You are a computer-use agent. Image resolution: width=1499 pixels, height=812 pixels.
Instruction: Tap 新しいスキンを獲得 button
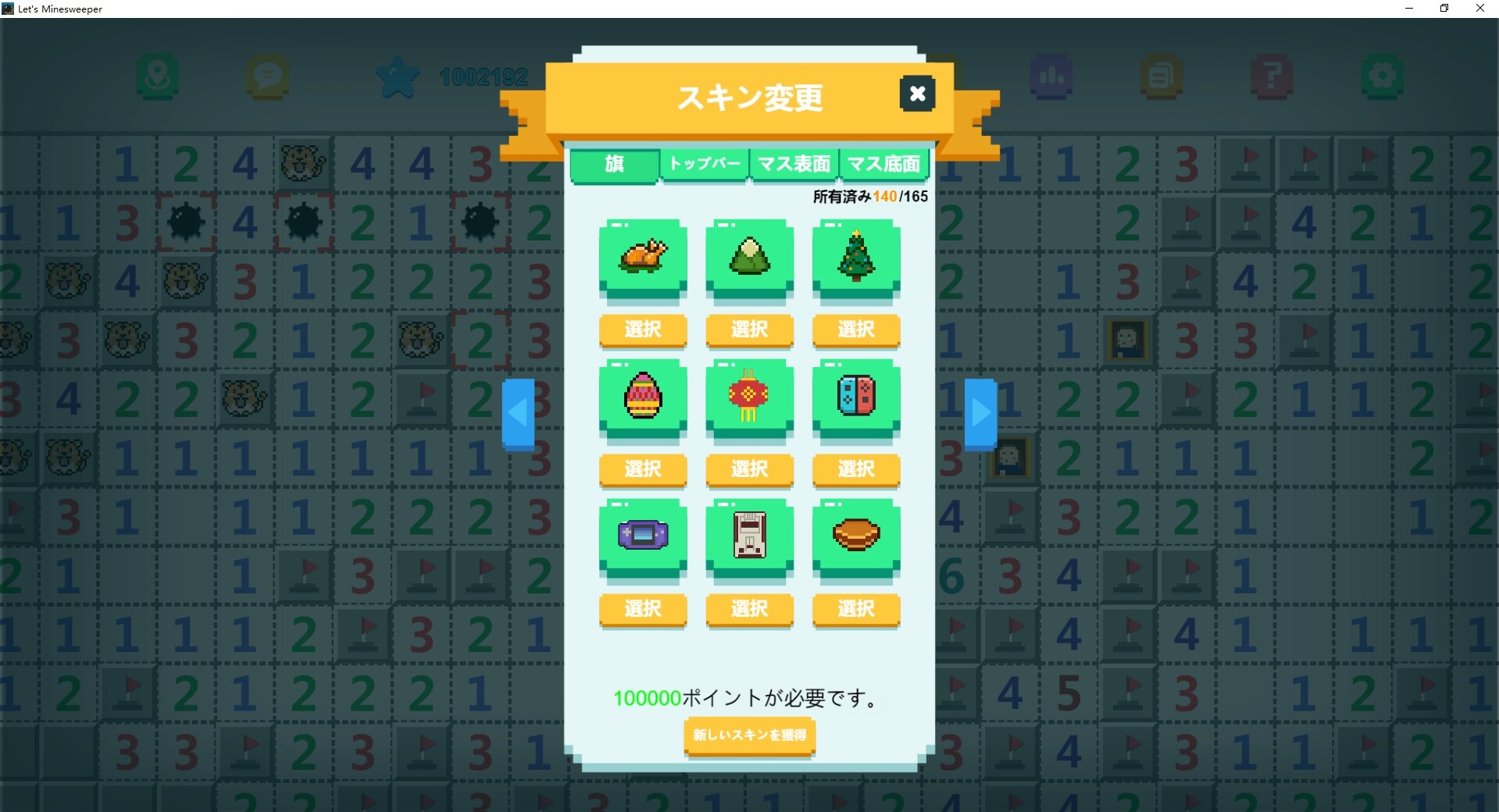(749, 735)
